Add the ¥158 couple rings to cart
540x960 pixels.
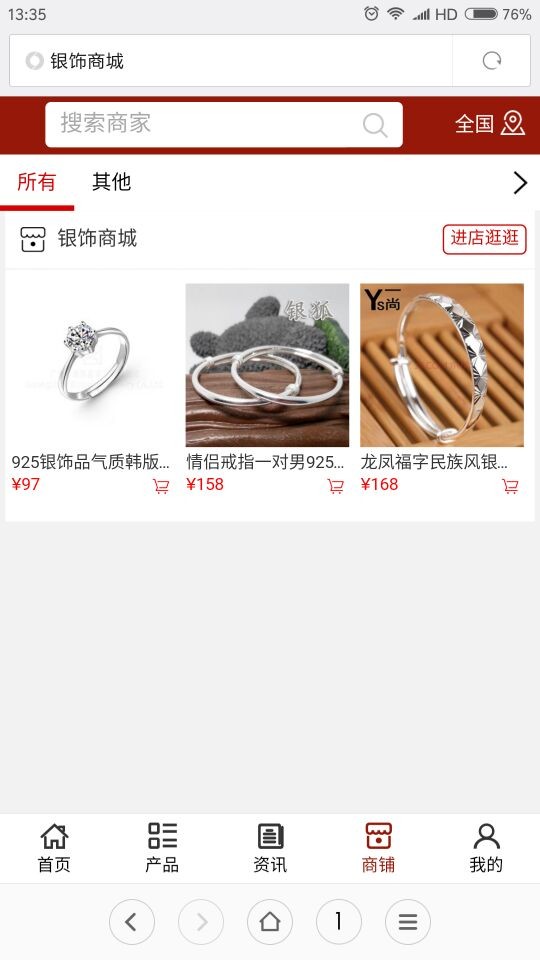coord(336,486)
